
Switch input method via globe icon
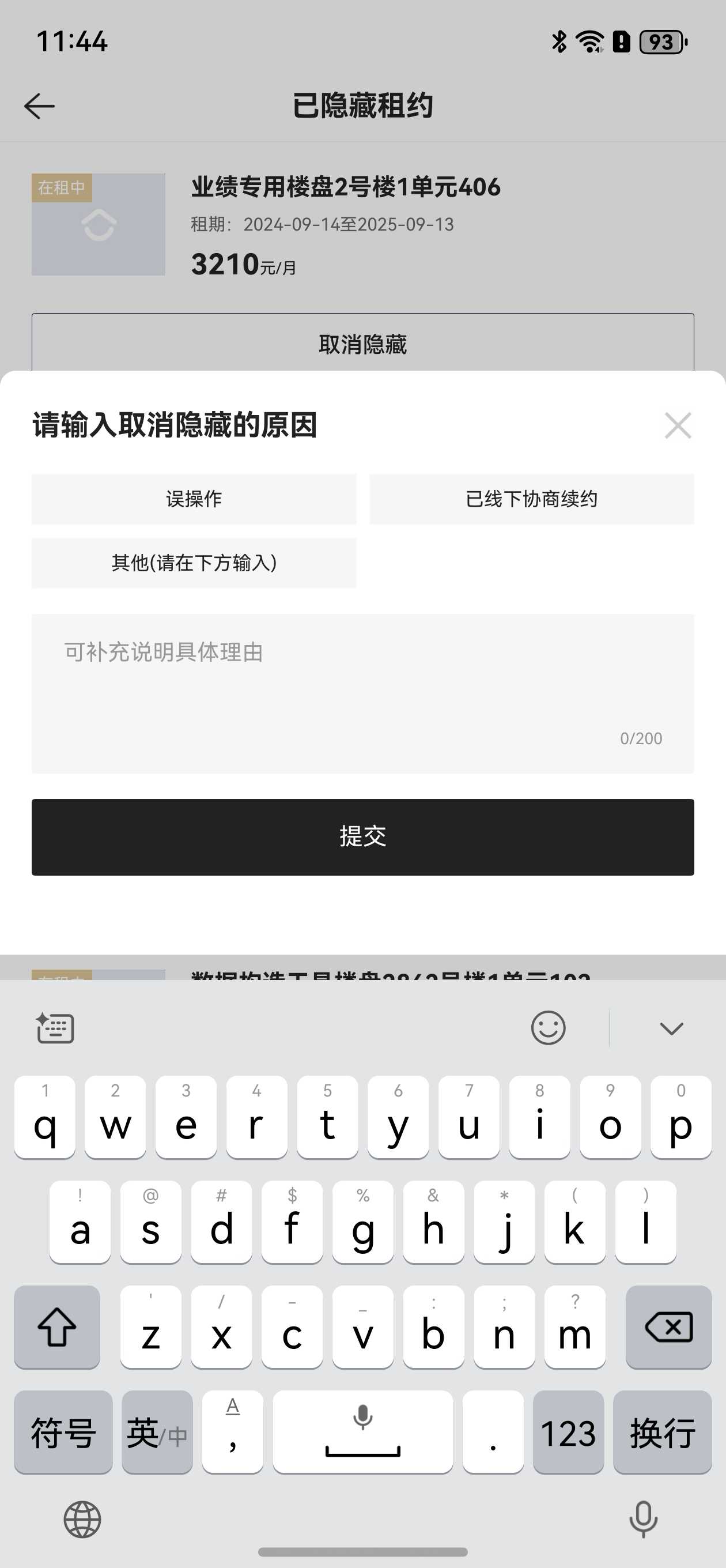(x=83, y=1518)
